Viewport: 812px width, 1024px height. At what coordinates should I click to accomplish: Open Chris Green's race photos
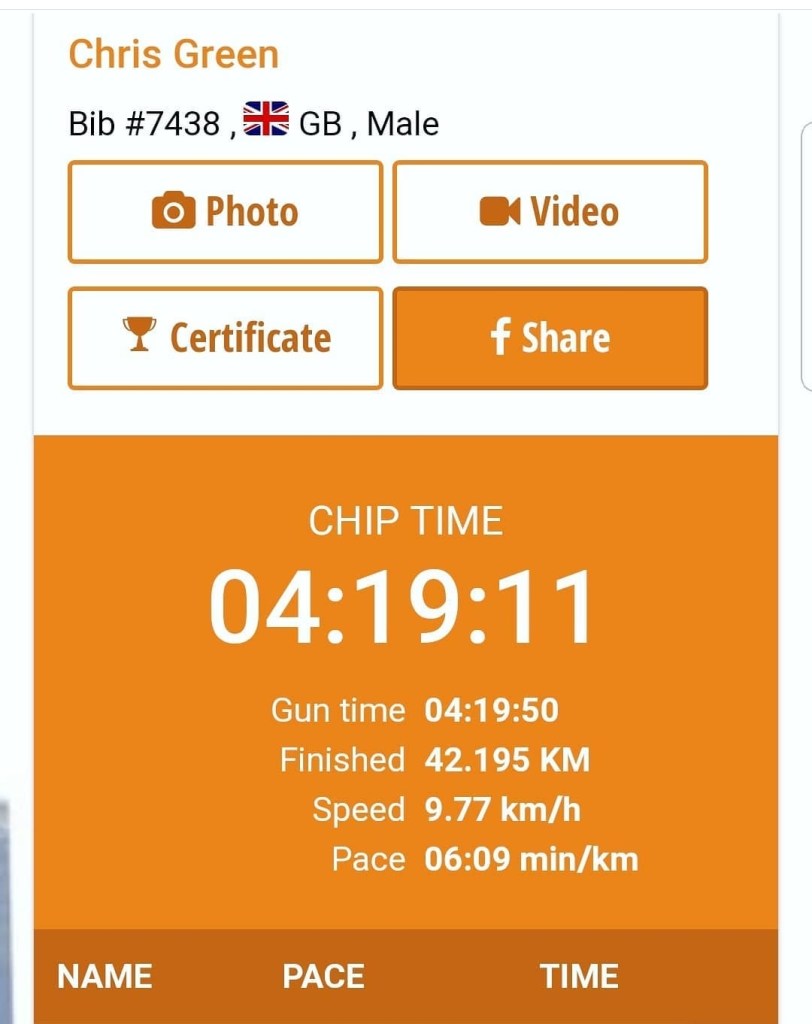coord(225,212)
